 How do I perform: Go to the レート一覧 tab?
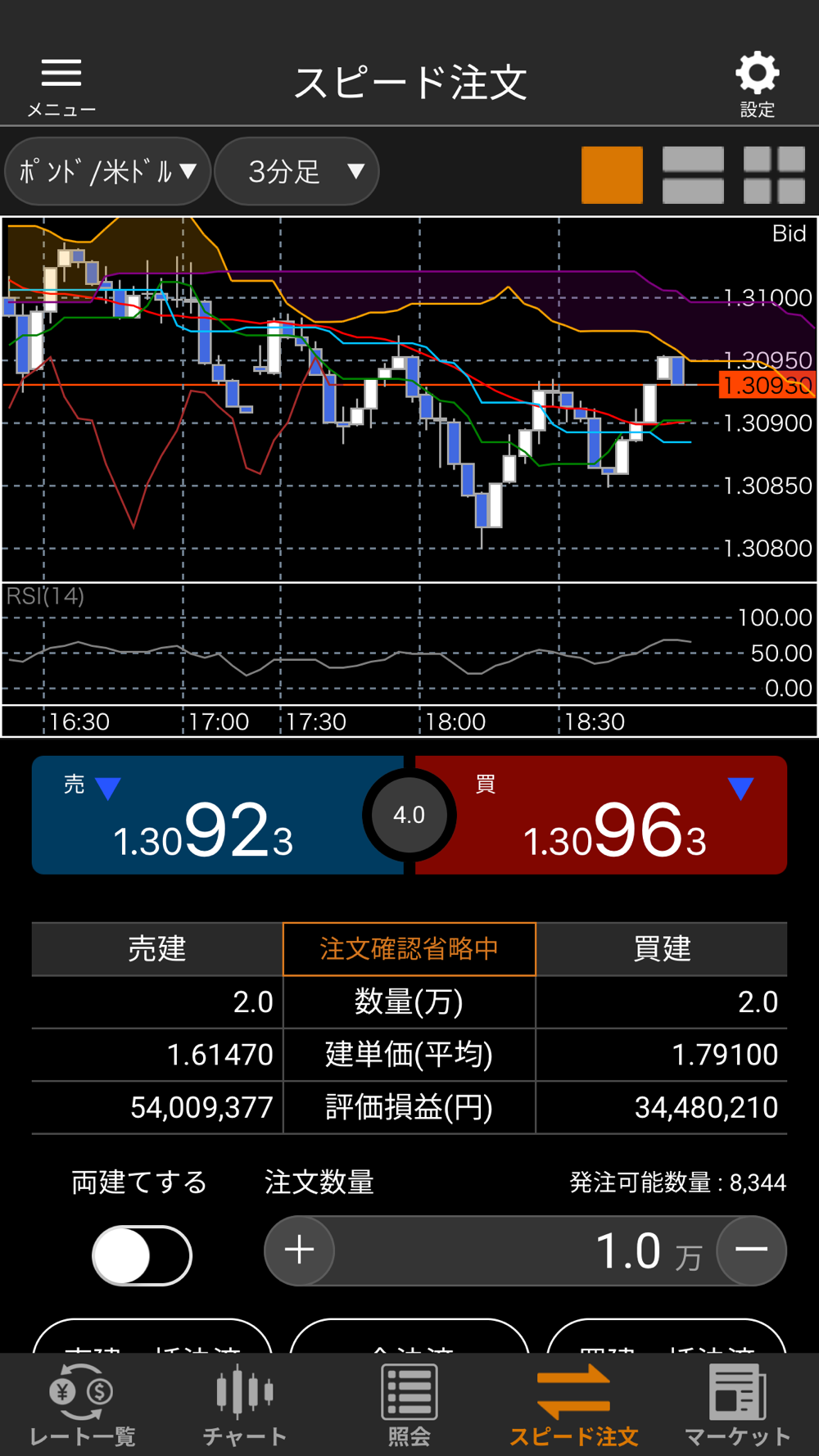point(82,1405)
